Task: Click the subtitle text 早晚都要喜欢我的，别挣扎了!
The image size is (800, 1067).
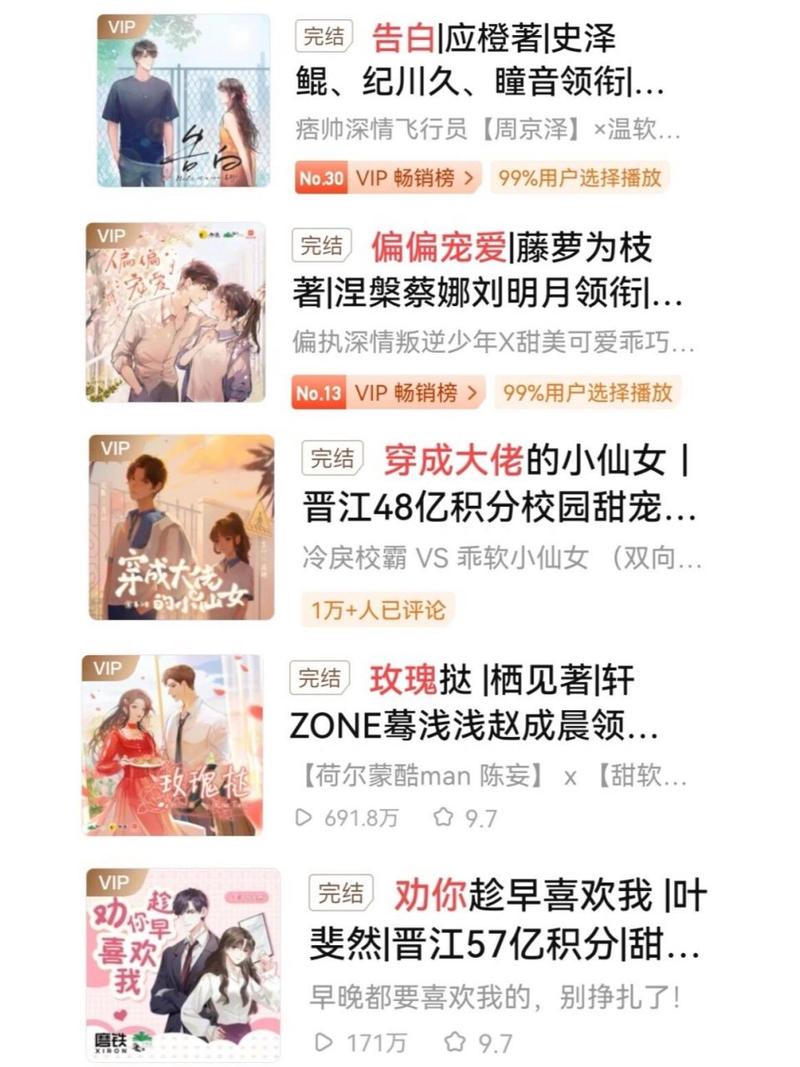Action: [490, 991]
